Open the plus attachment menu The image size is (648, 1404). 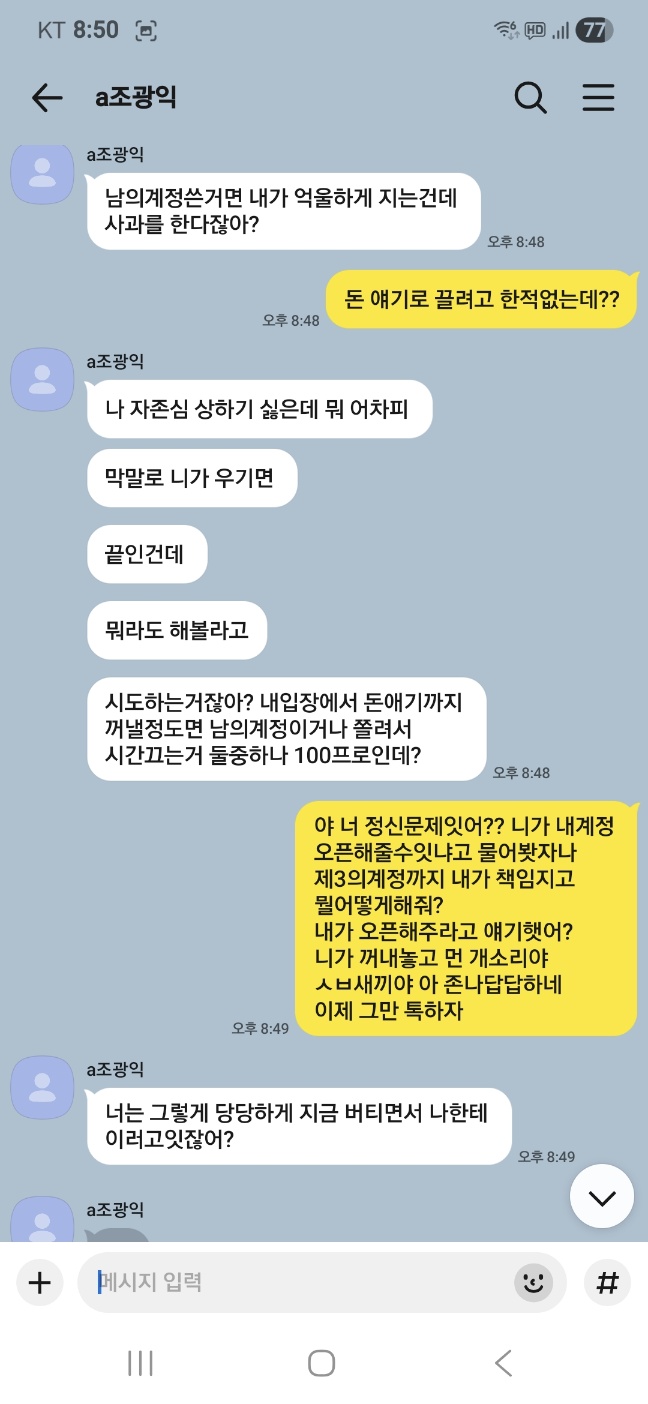[x=38, y=1282]
